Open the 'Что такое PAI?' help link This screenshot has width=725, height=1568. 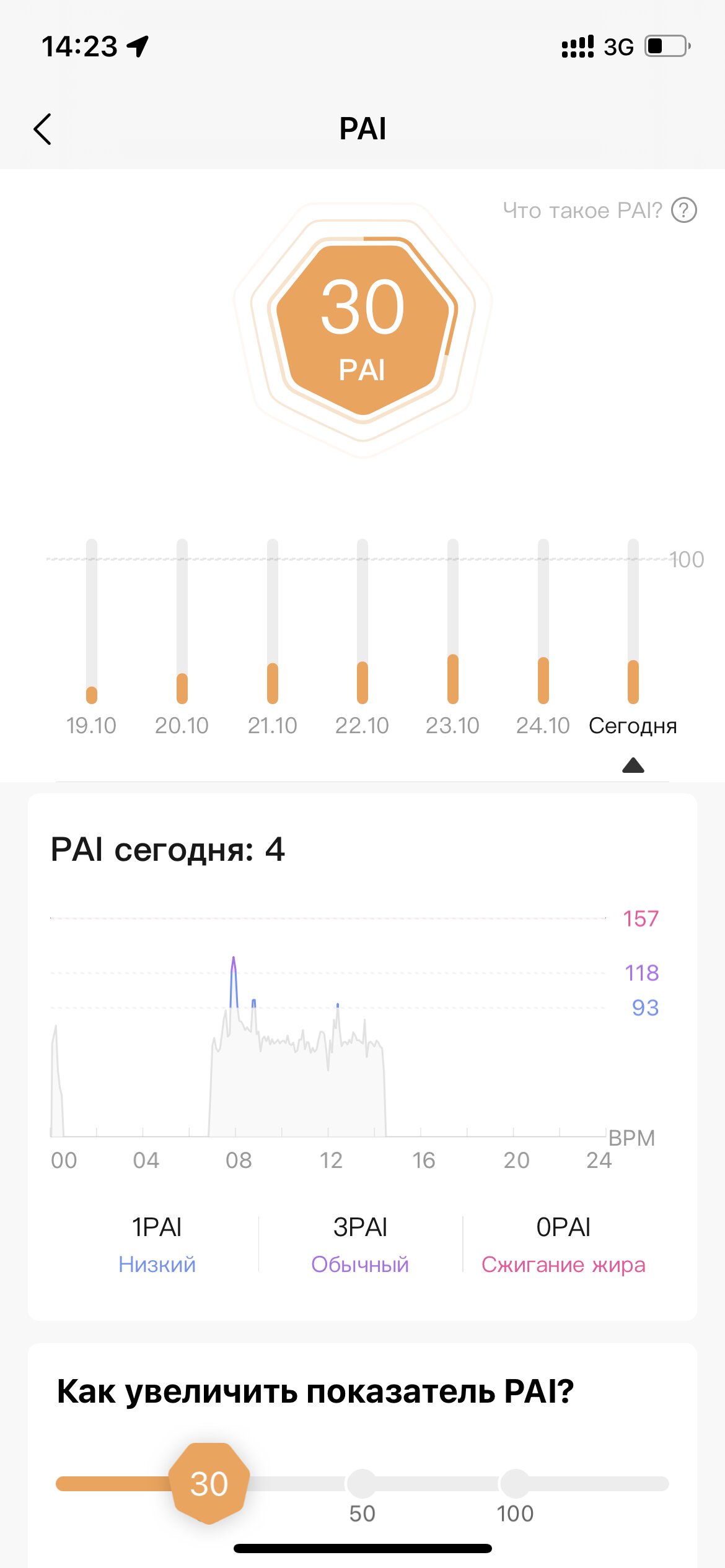pos(600,211)
